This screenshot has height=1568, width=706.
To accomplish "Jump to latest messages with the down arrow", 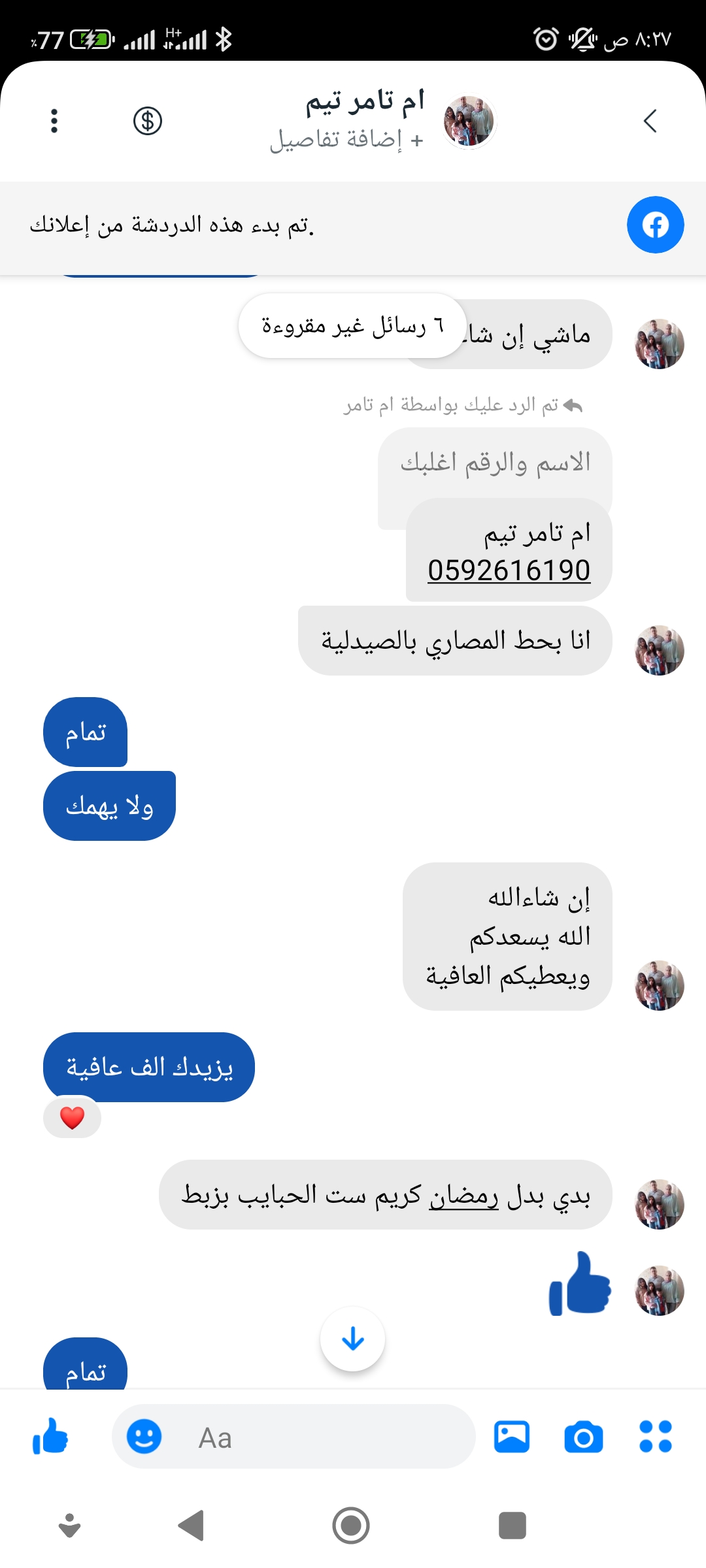I will pos(352,1339).
